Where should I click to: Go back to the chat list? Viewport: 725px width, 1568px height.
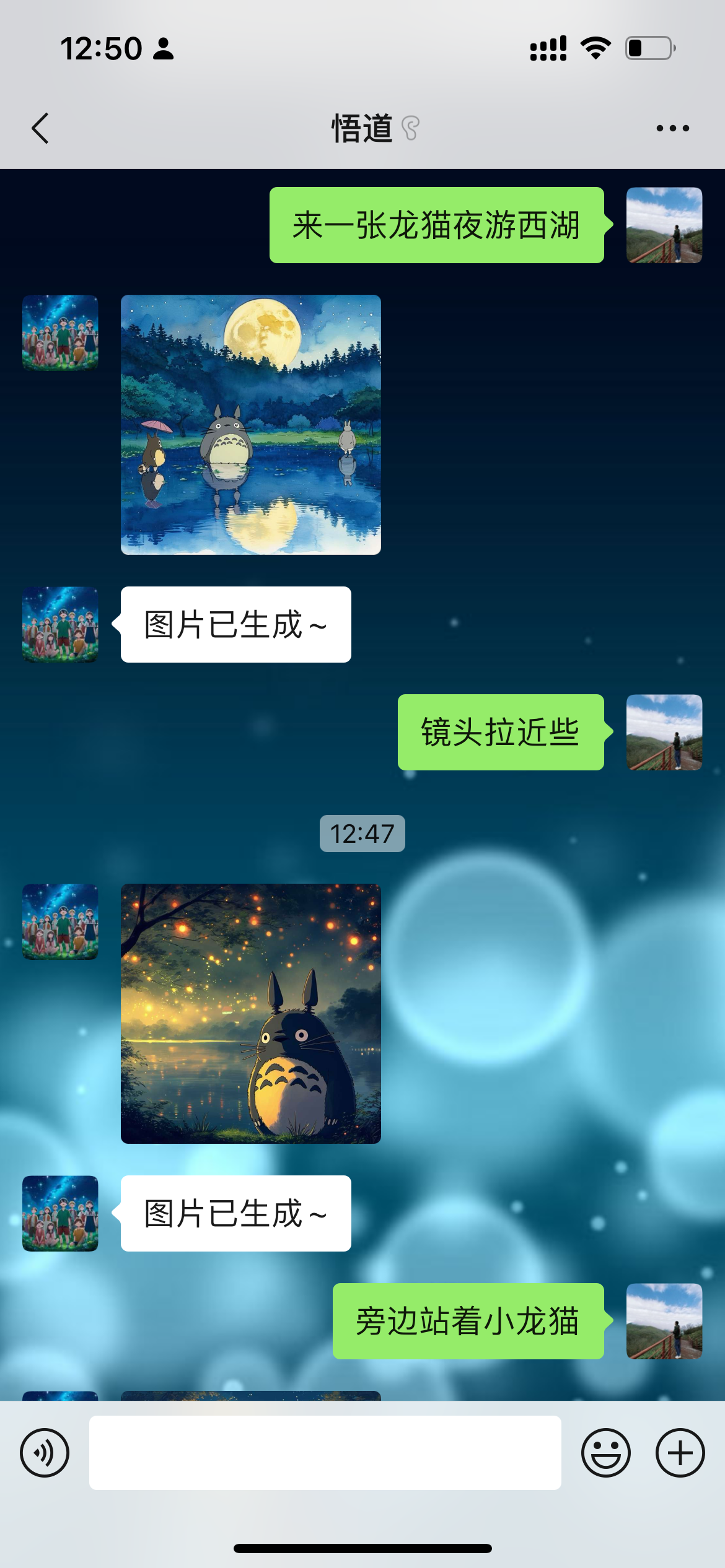(40, 128)
